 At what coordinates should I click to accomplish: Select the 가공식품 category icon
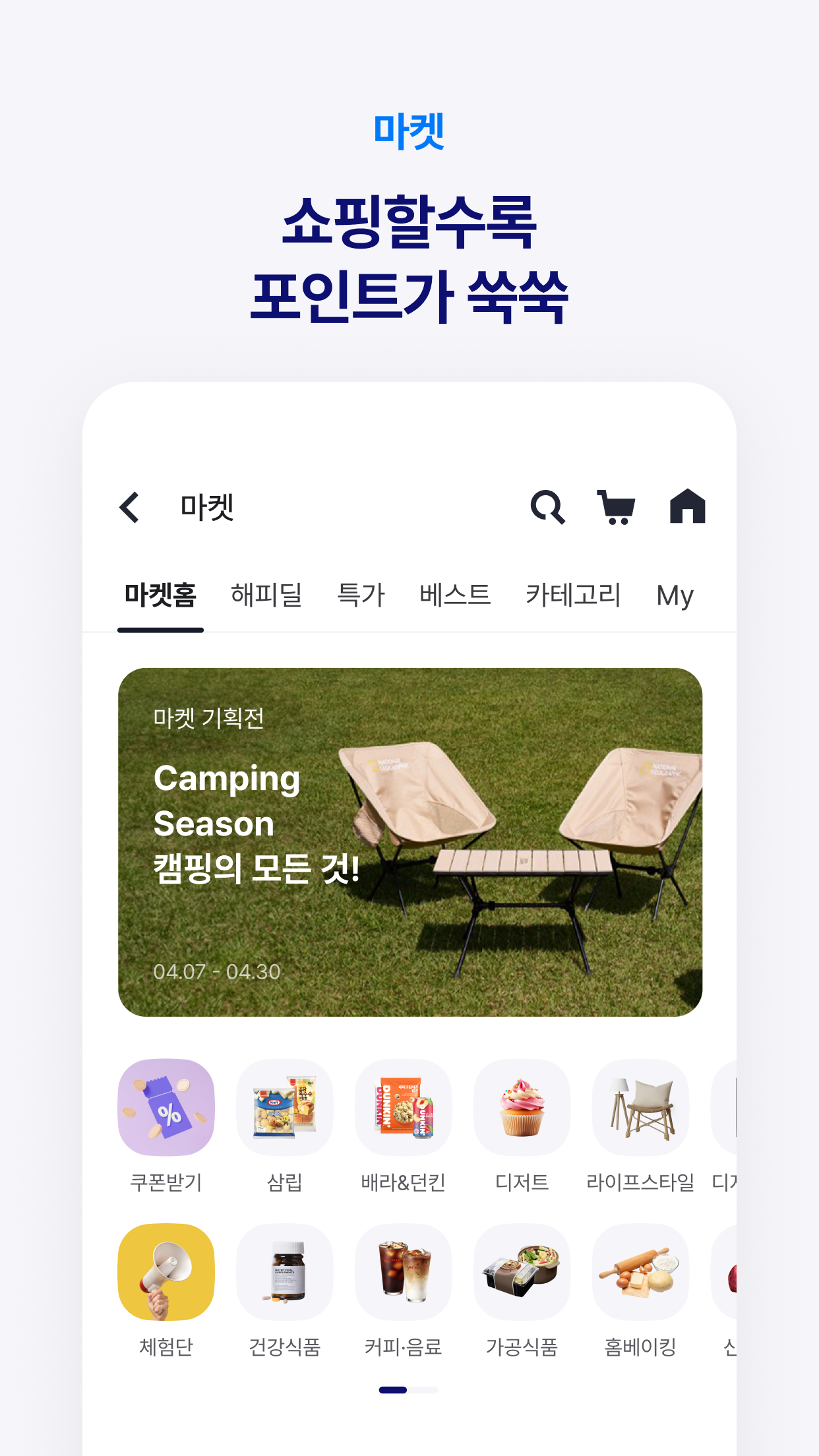click(x=522, y=1273)
